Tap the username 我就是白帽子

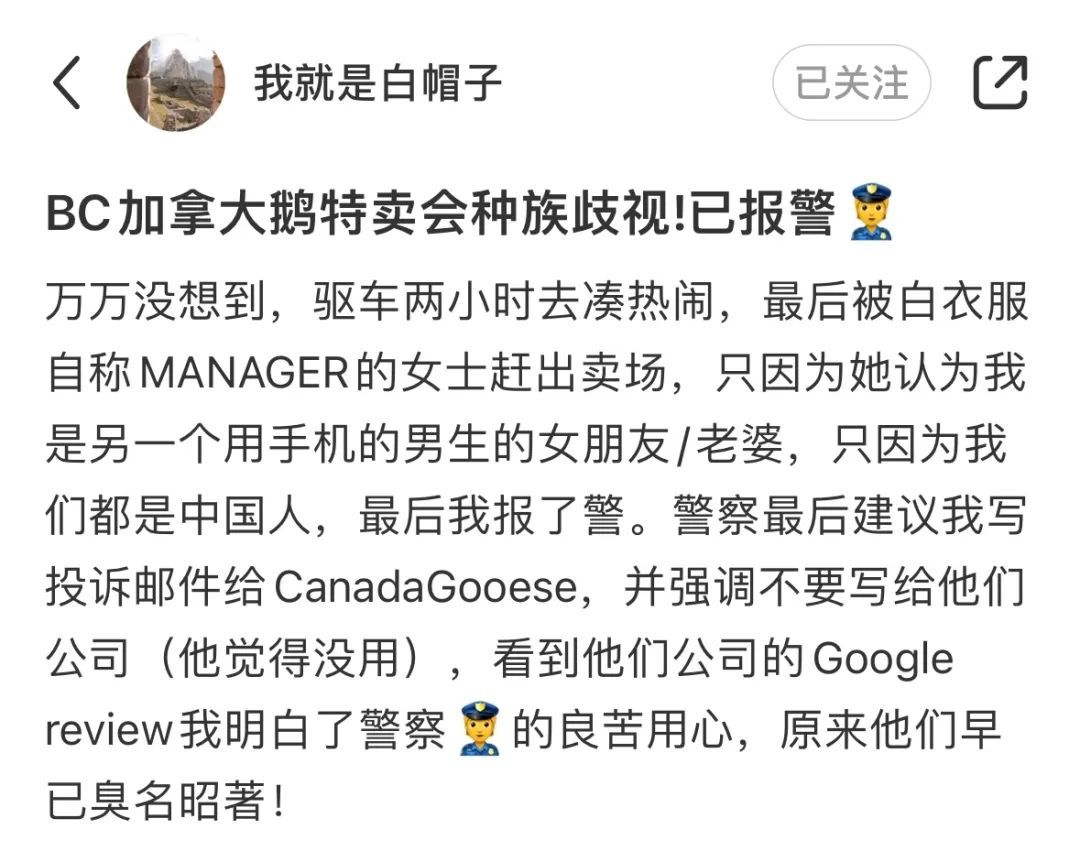click(x=377, y=83)
